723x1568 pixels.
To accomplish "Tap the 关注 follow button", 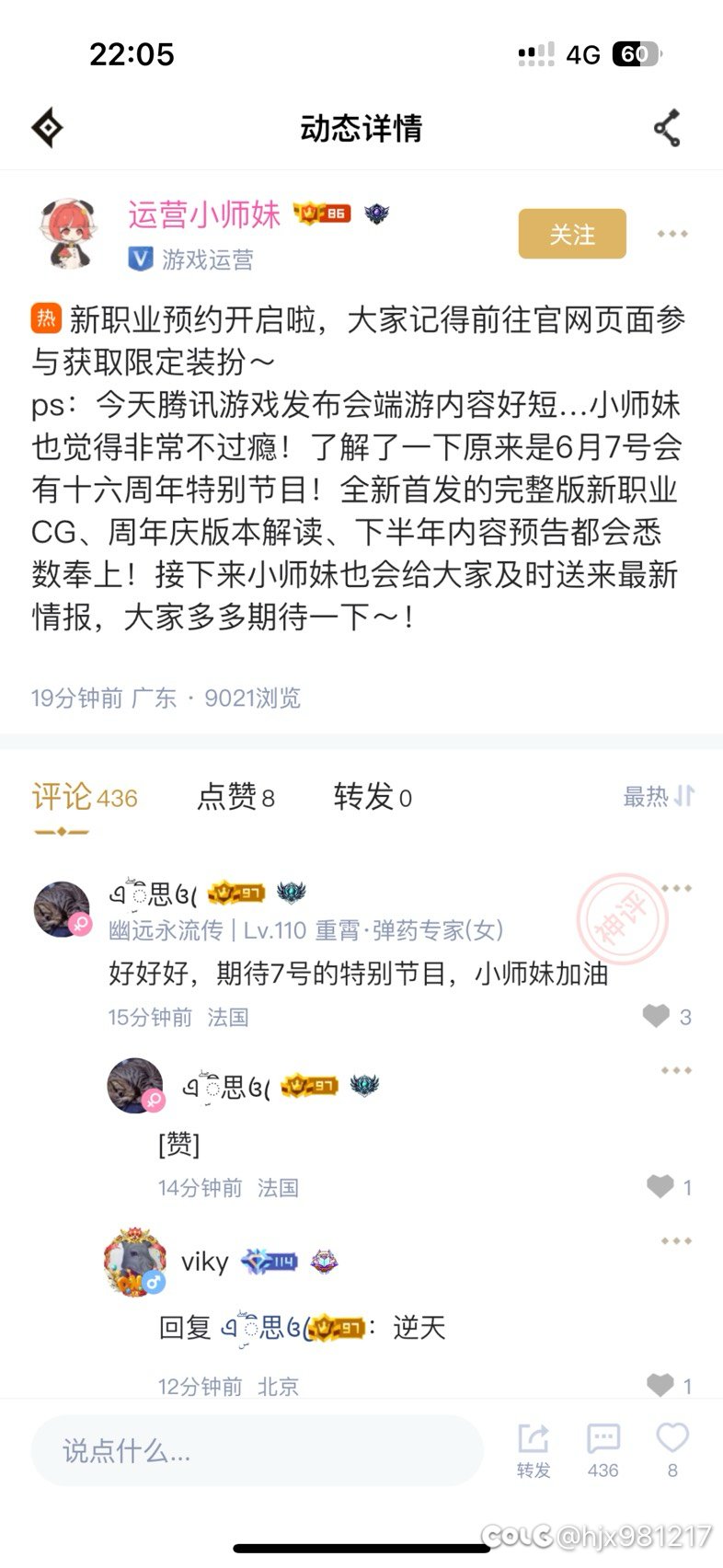I will pyautogui.click(x=571, y=235).
